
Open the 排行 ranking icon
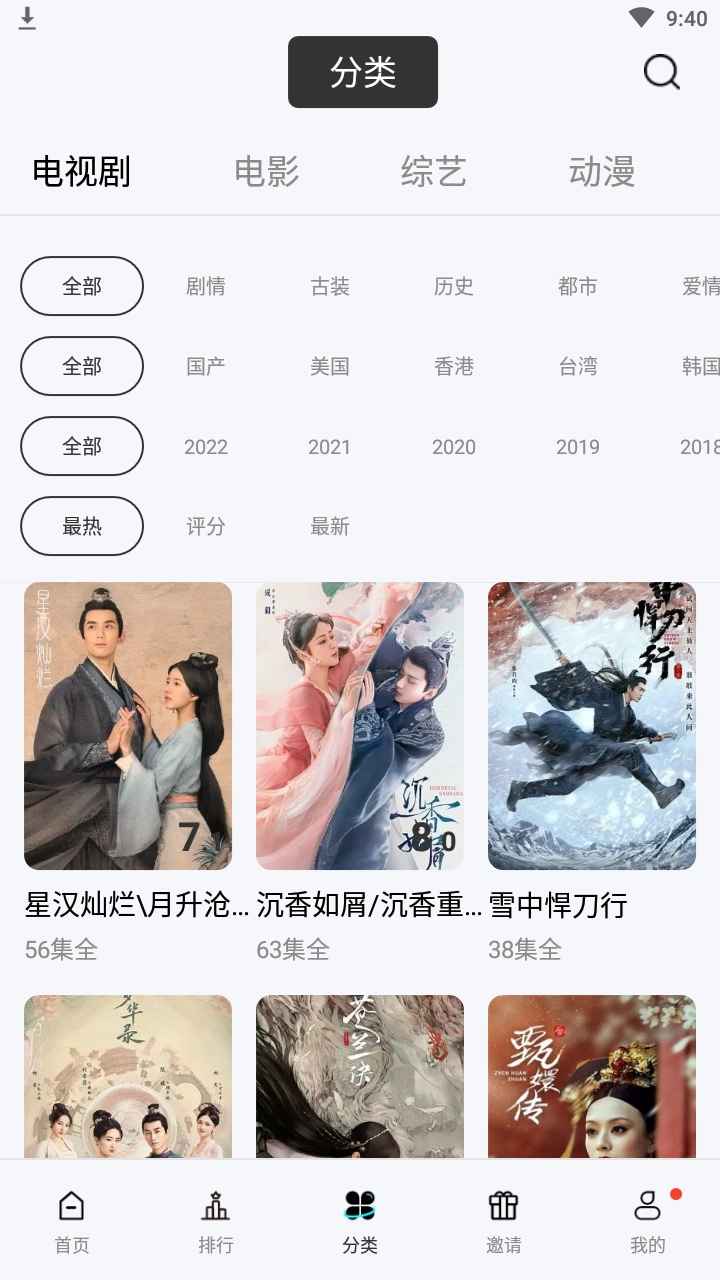coord(216,1220)
